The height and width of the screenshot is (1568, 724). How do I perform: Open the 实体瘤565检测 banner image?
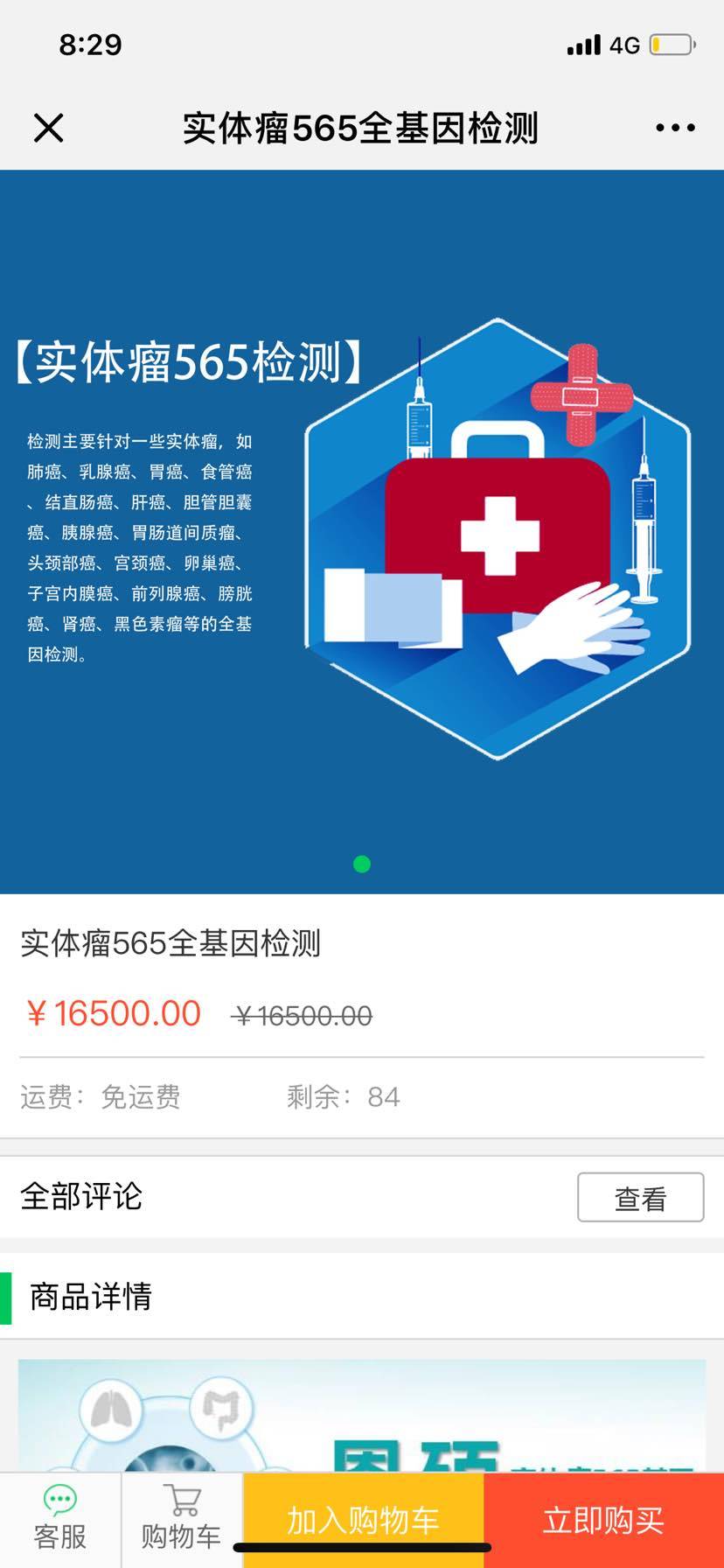coord(362,532)
